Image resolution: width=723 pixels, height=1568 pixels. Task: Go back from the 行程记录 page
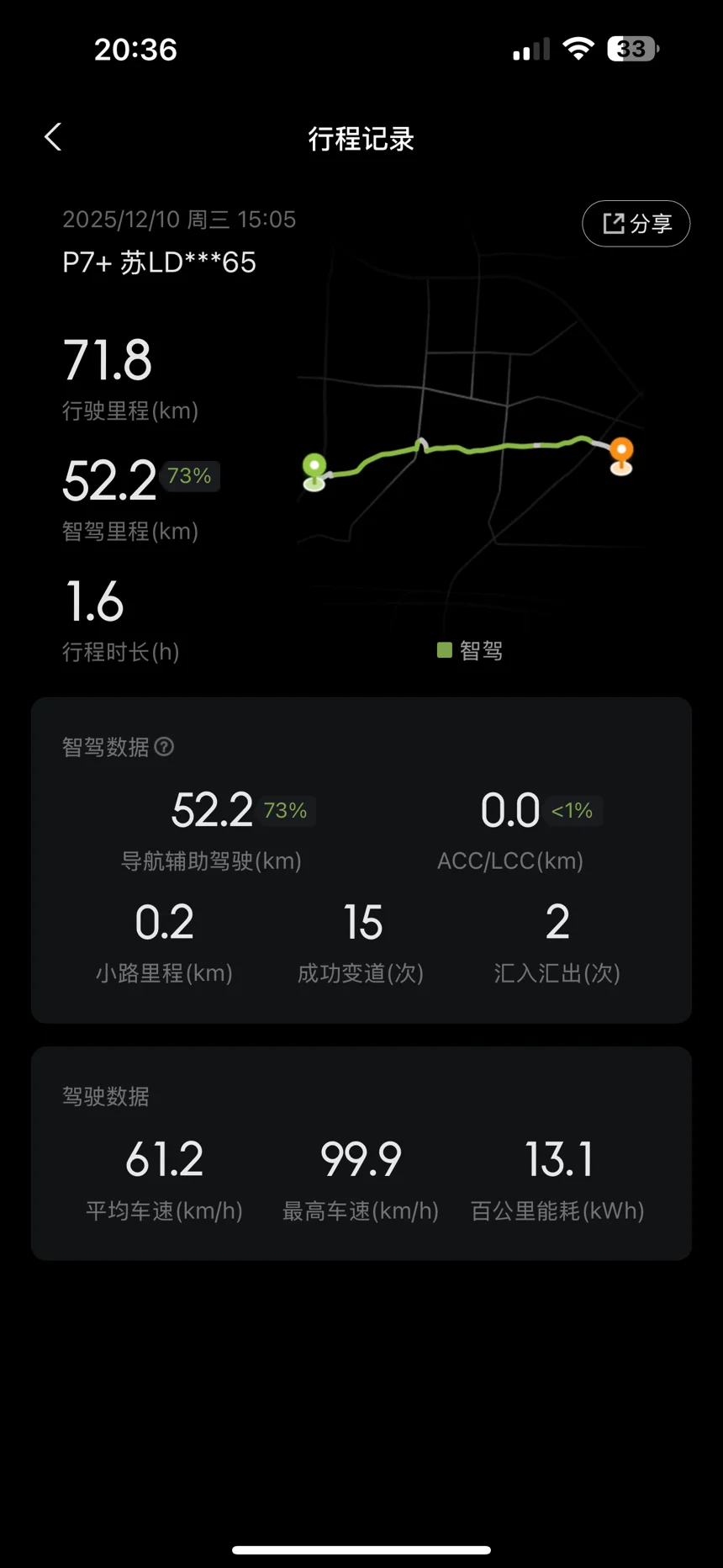tap(53, 137)
